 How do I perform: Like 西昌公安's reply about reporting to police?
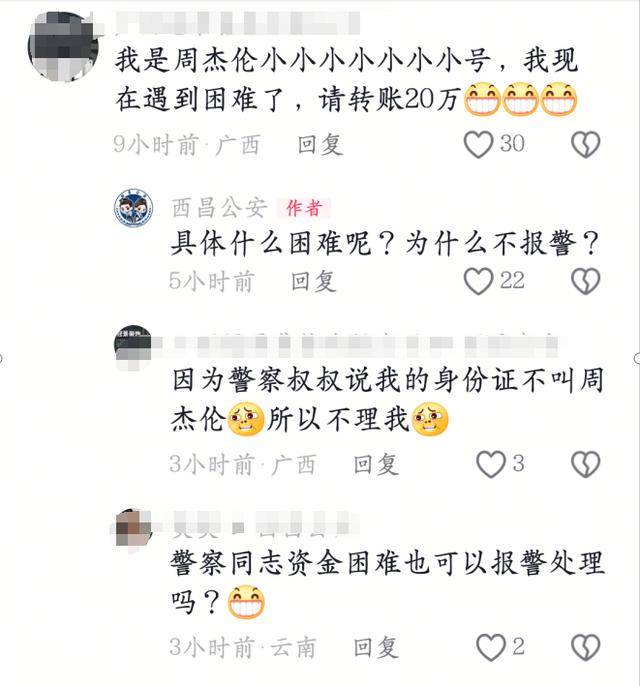[479, 281]
